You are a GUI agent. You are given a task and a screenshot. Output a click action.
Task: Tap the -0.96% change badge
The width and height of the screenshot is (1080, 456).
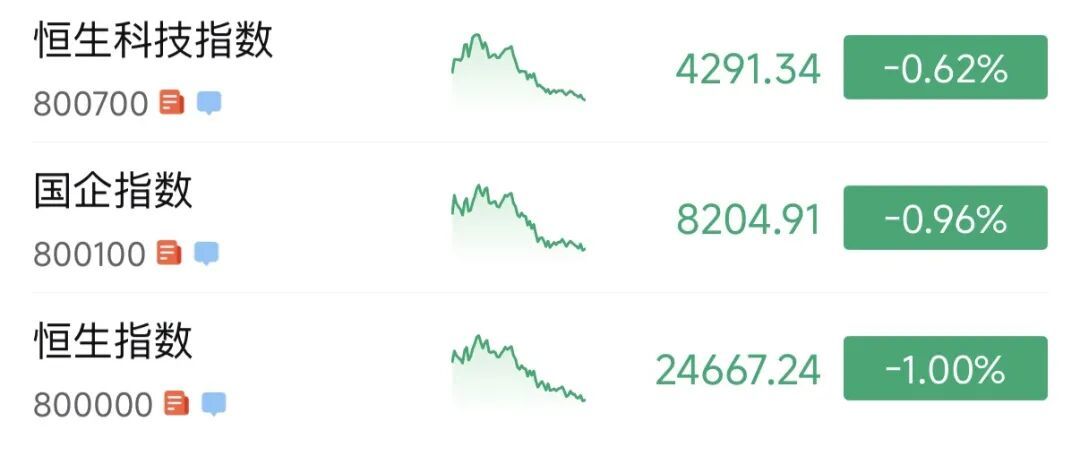[x=945, y=218]
